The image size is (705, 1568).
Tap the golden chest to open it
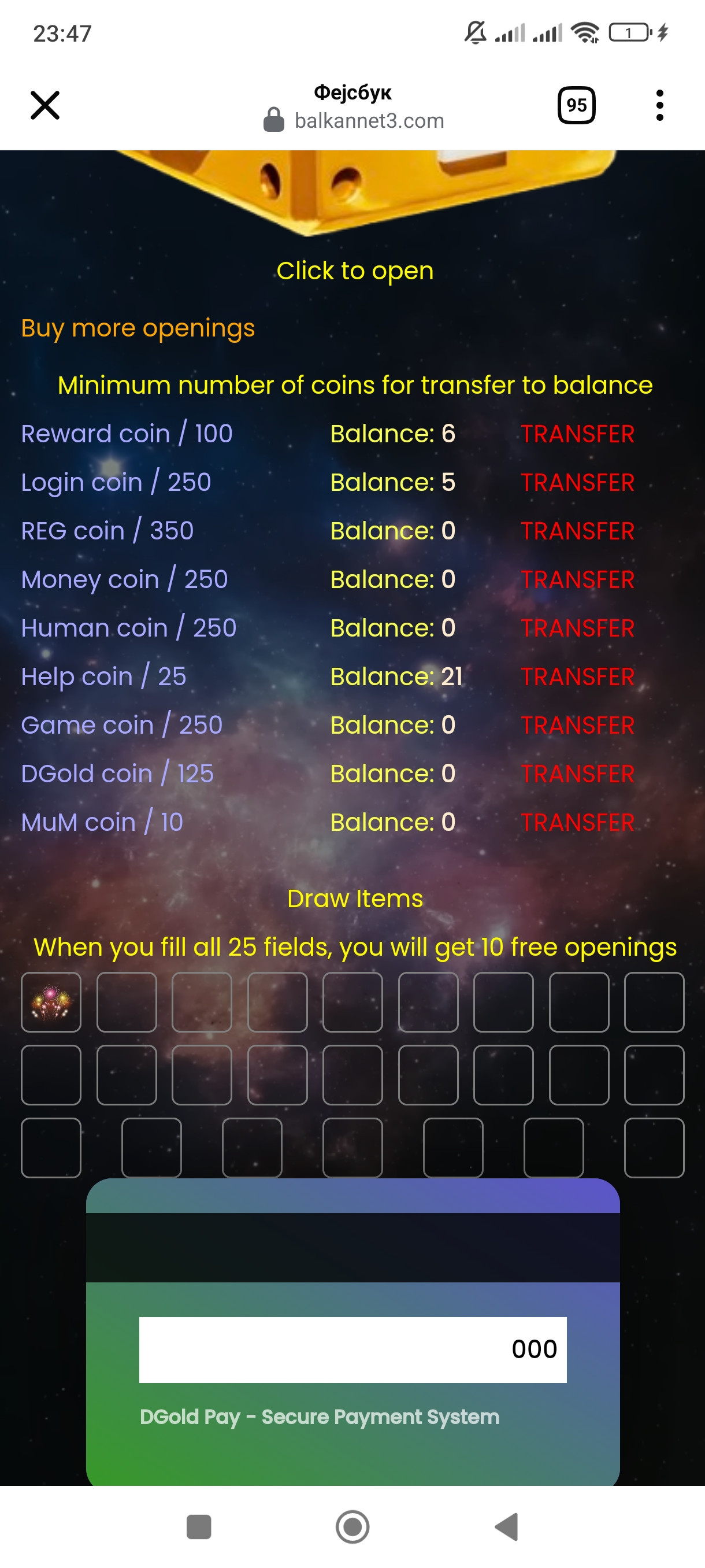365,188
